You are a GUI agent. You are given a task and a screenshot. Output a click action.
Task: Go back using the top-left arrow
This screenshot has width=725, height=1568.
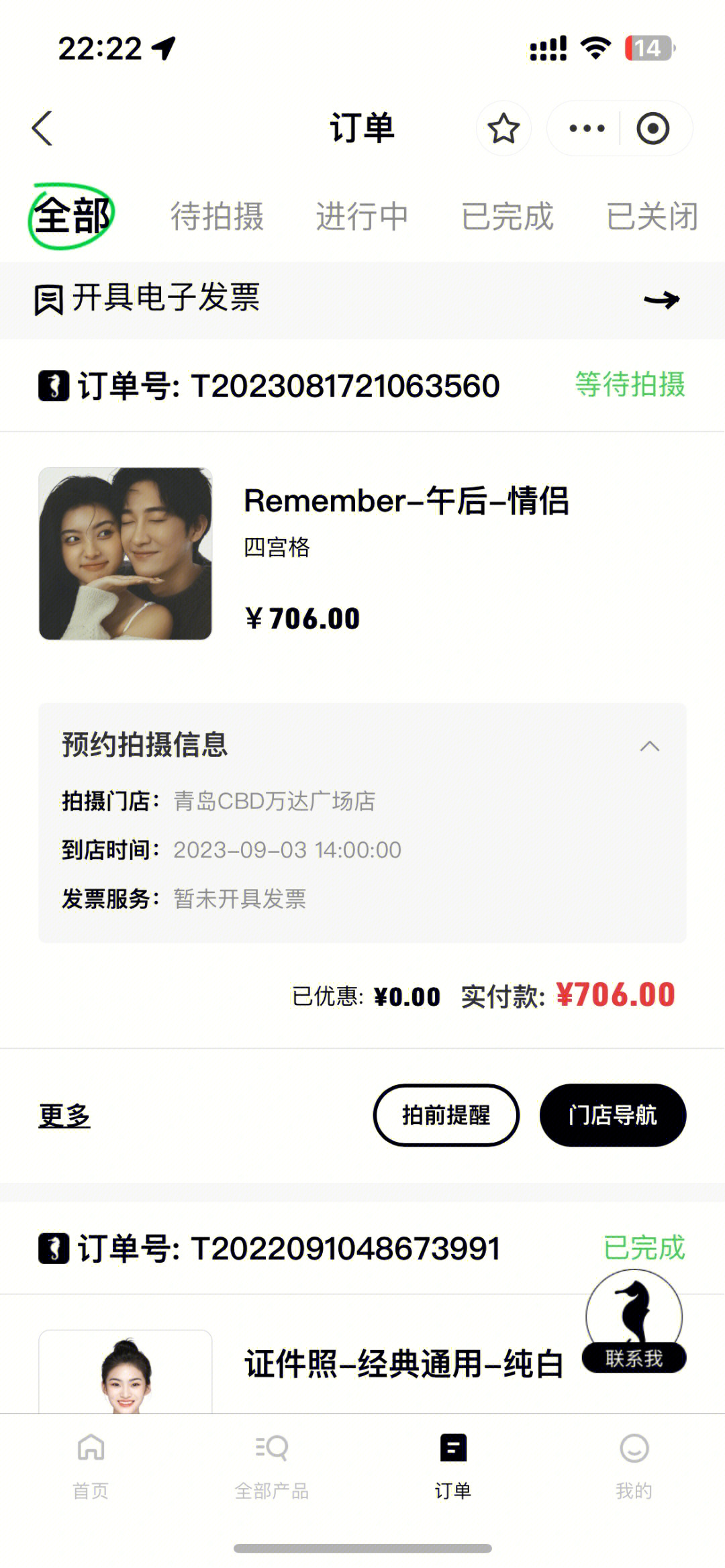tap(42, 128)
